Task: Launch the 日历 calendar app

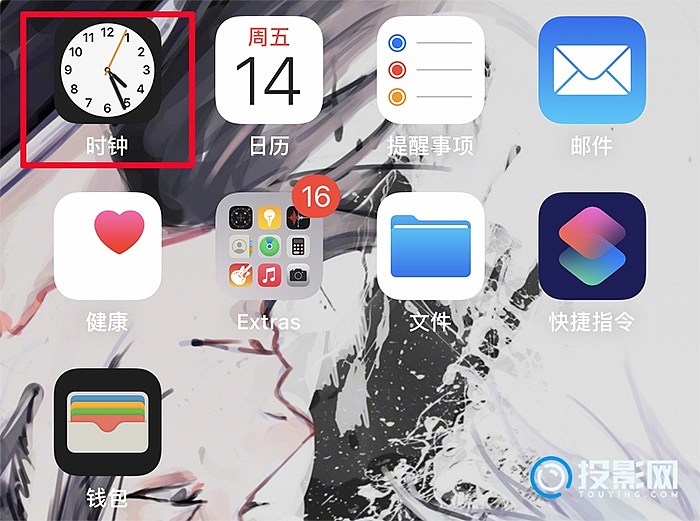Action: tap(269, 69)
